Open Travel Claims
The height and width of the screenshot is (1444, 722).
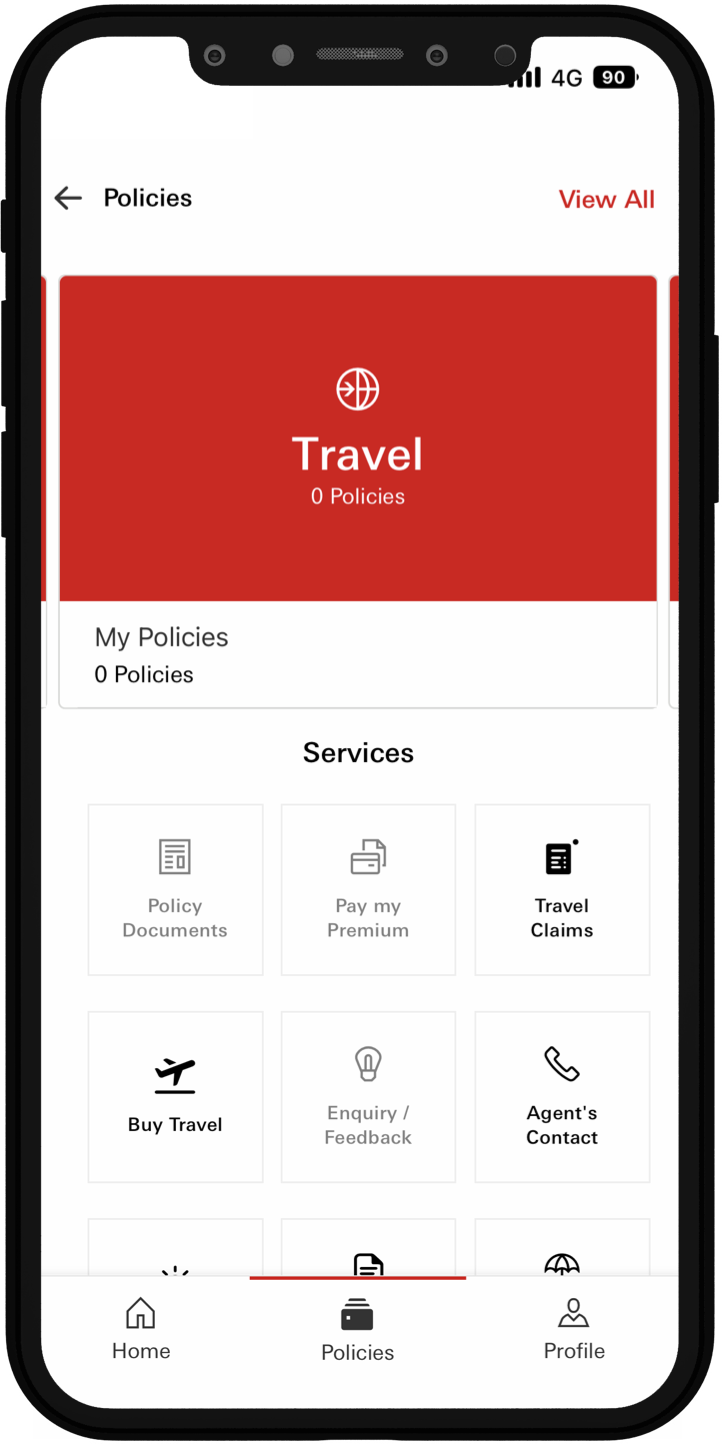click(562, 889)
